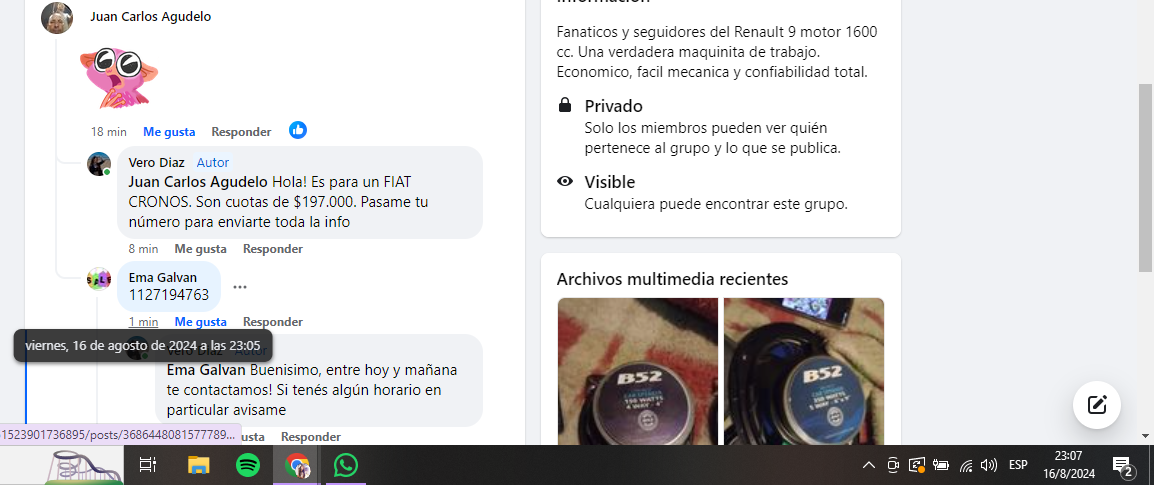Reply to Juan Carlos Agudelo's sticker comment
This screenshot has width=1154, height=485.
[x=241, y=132]
